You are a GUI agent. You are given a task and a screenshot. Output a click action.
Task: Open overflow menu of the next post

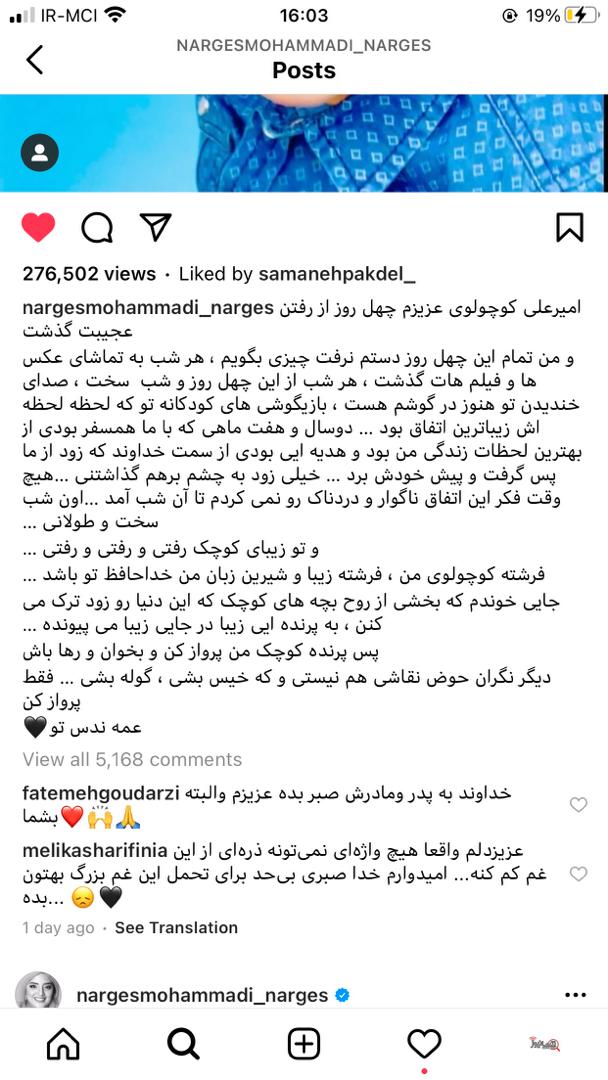click(x=575, y=995)
